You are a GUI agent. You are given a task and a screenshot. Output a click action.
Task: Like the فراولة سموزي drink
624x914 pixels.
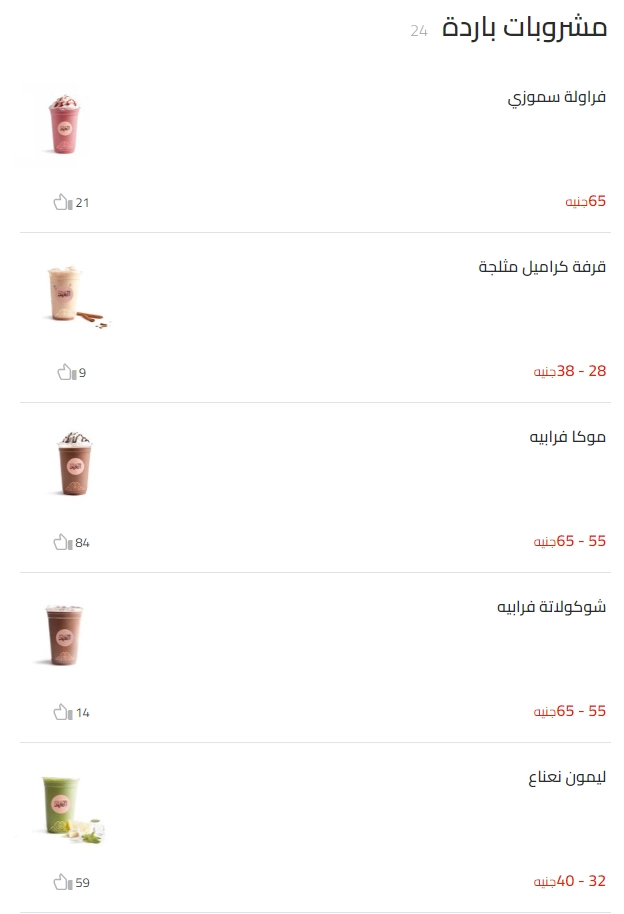pos(62,203)
